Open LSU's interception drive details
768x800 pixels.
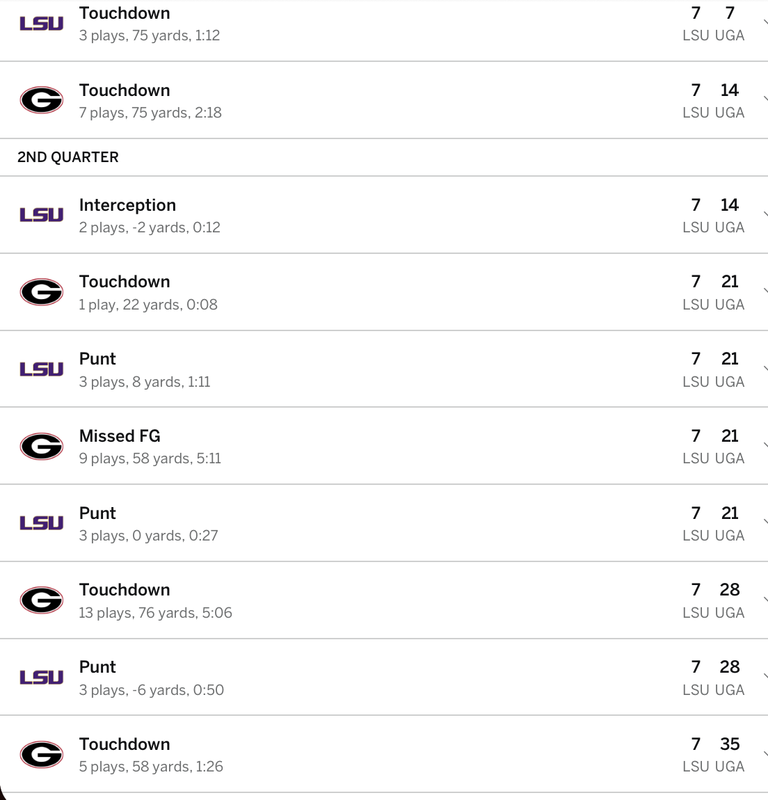click(x=384, y=215)
